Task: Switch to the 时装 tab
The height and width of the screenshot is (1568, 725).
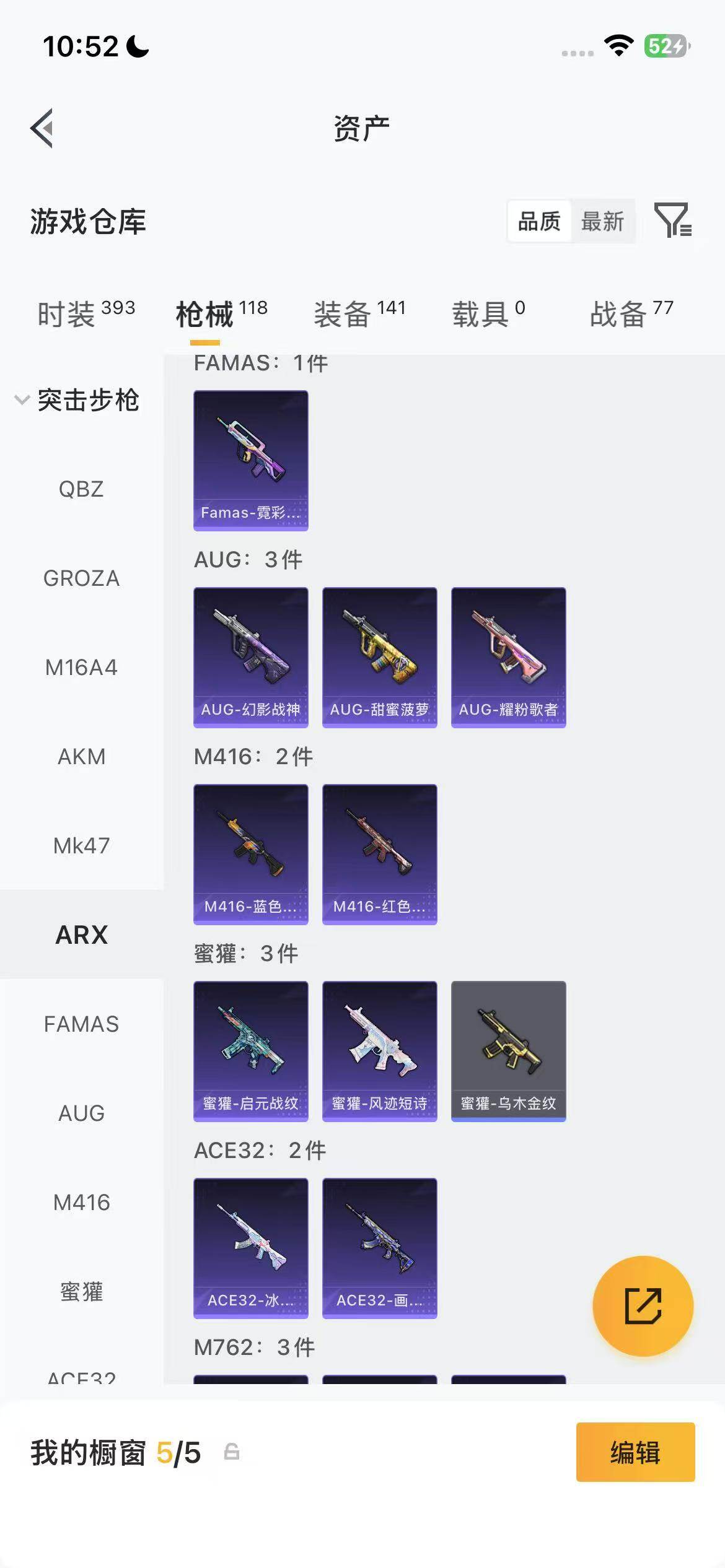Action: coord(86,313)
